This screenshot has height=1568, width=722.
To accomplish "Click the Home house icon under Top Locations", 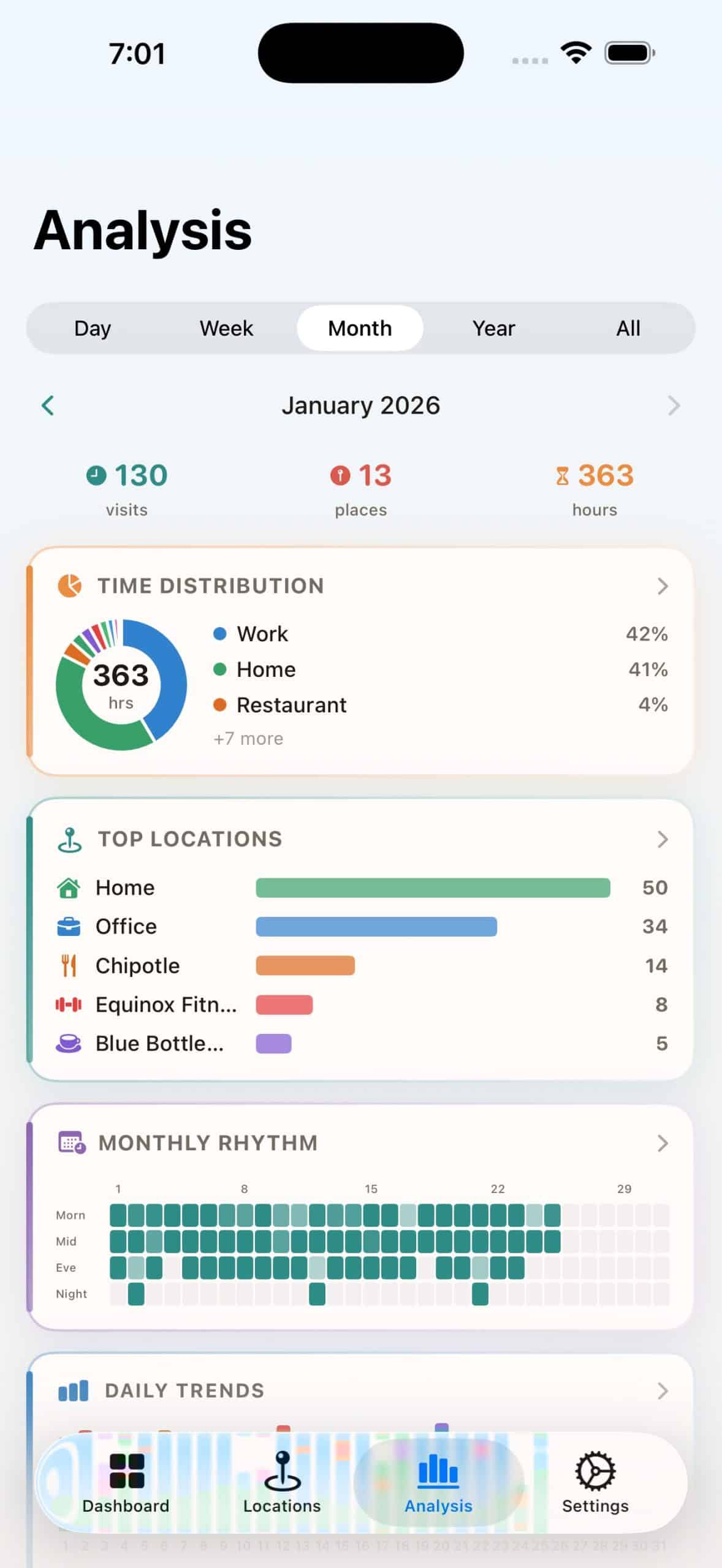I will point(69,887).
